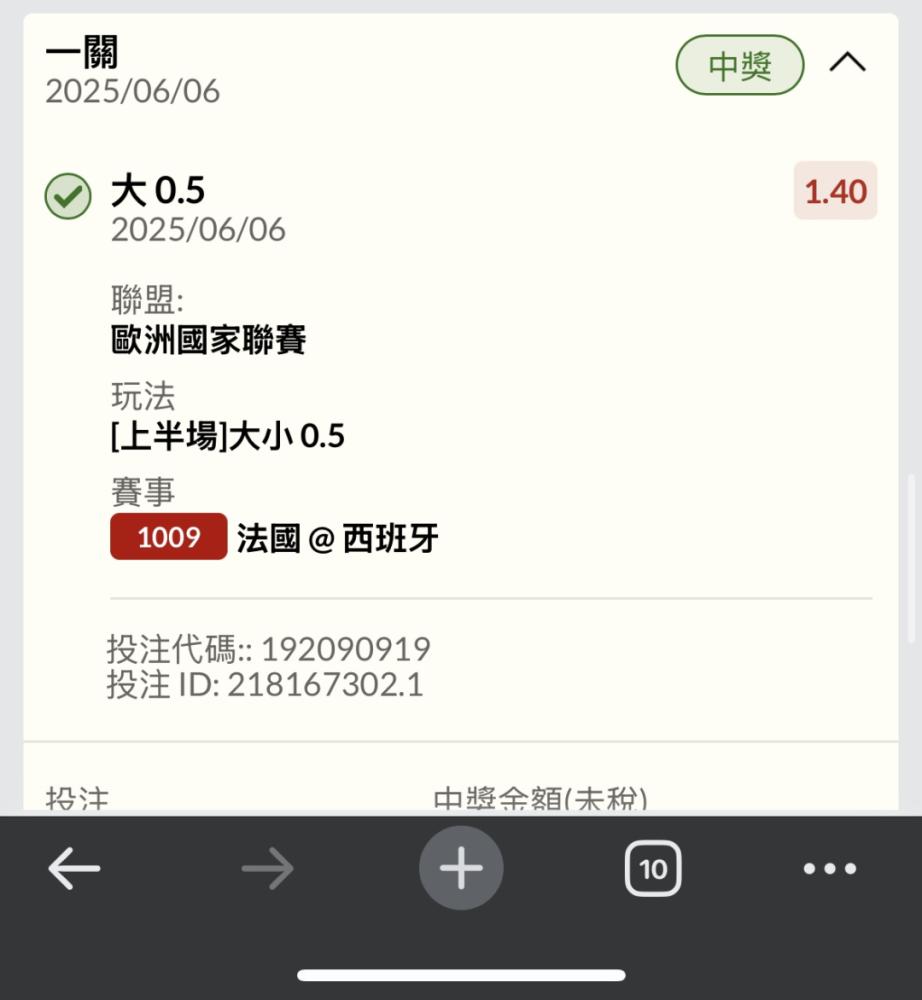Image resolution: width=922 pixels, height=1000 pixels.
Task: Collapse the 一關 bet details chevron
Action: 847,64
